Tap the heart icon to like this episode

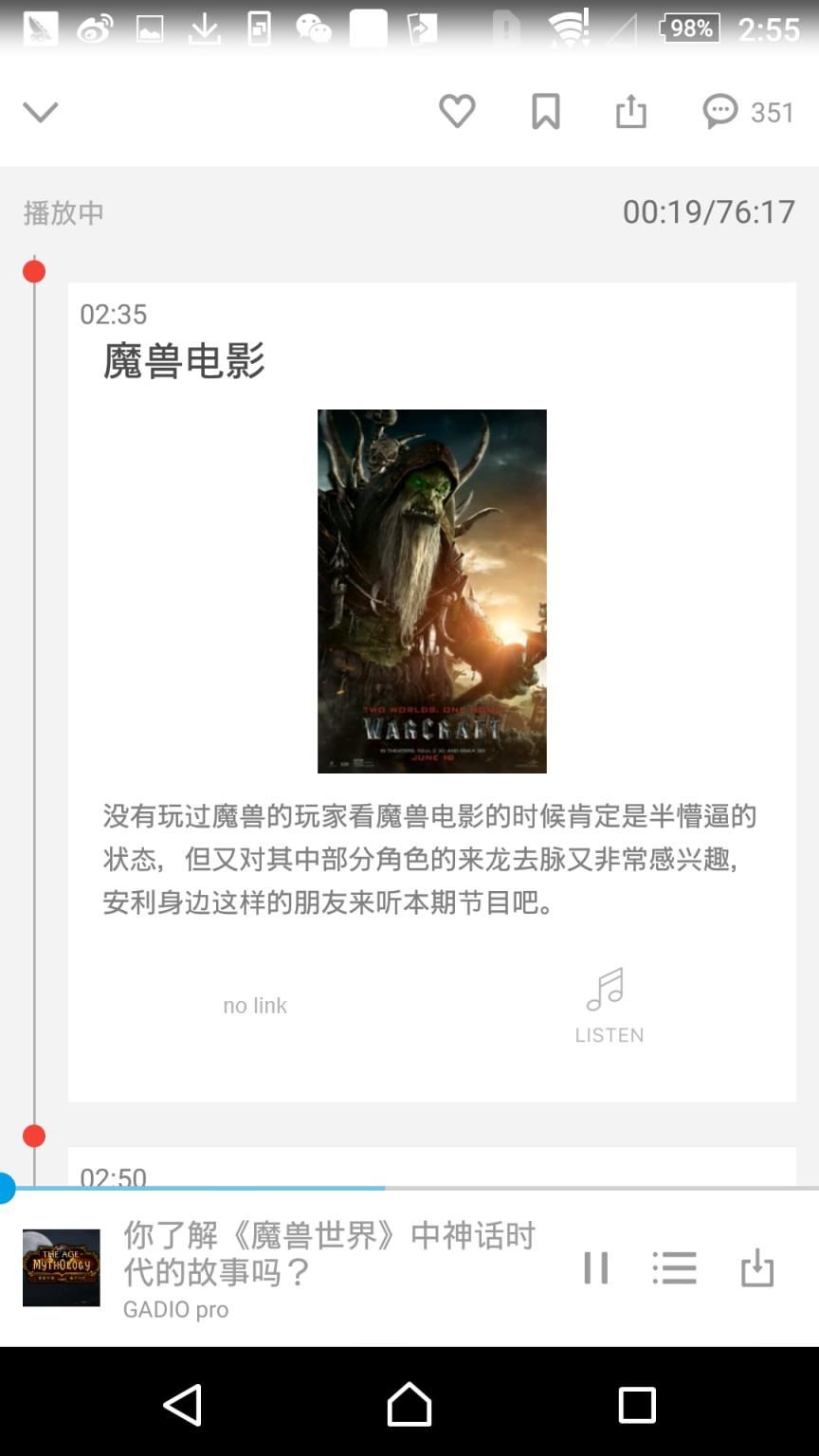point(457,111)
